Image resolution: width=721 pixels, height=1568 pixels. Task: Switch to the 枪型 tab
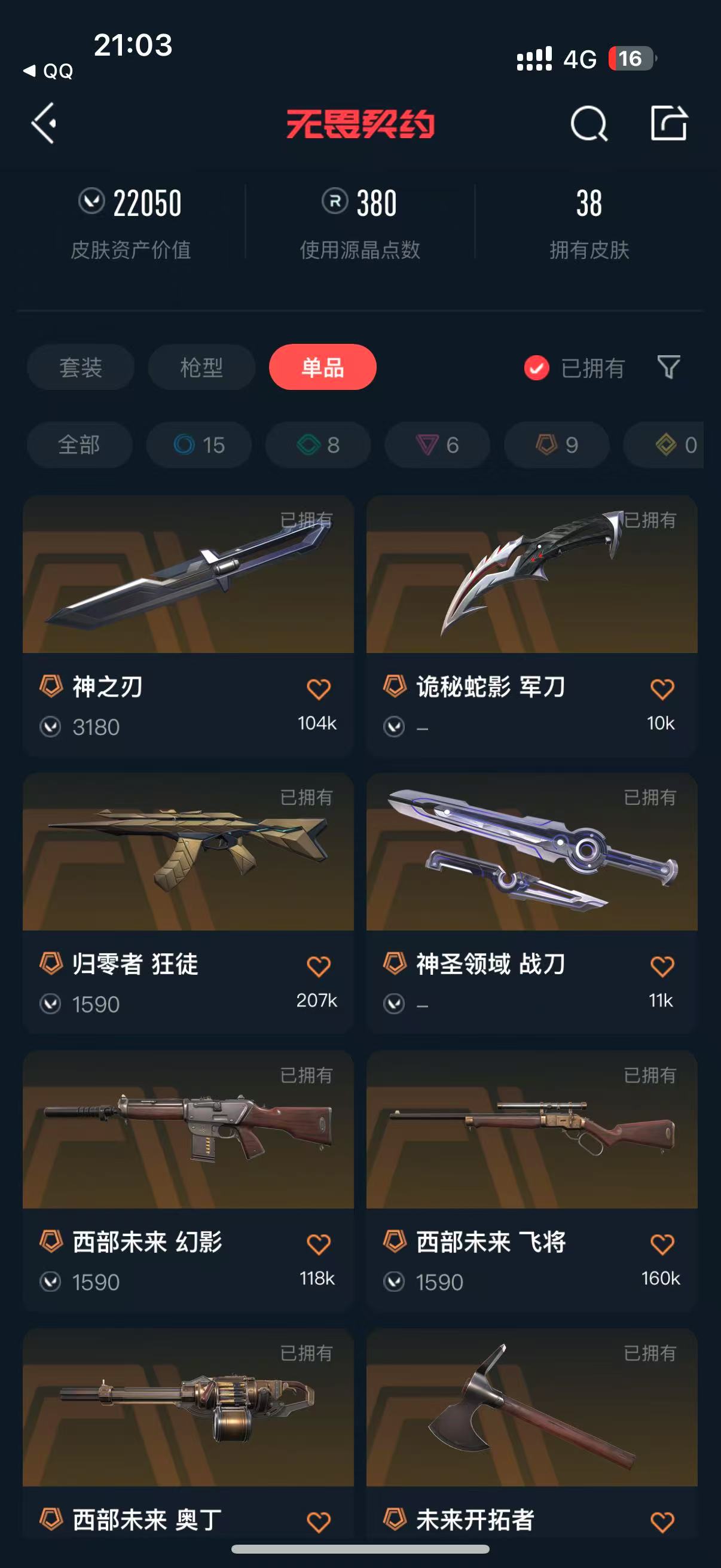click(x=201, y=368)
